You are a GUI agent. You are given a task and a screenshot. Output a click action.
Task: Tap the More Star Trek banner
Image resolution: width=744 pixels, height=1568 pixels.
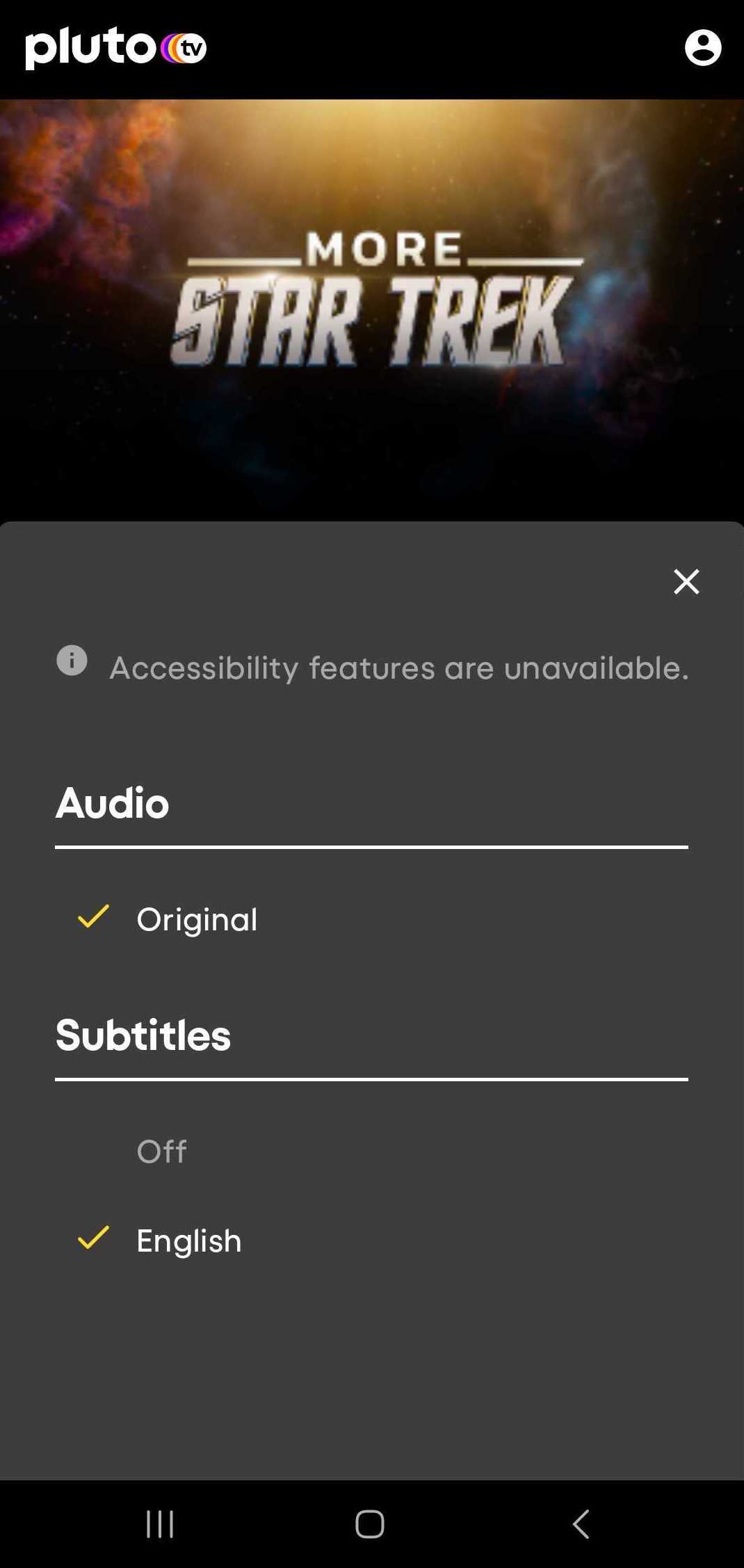pos(372,299)
